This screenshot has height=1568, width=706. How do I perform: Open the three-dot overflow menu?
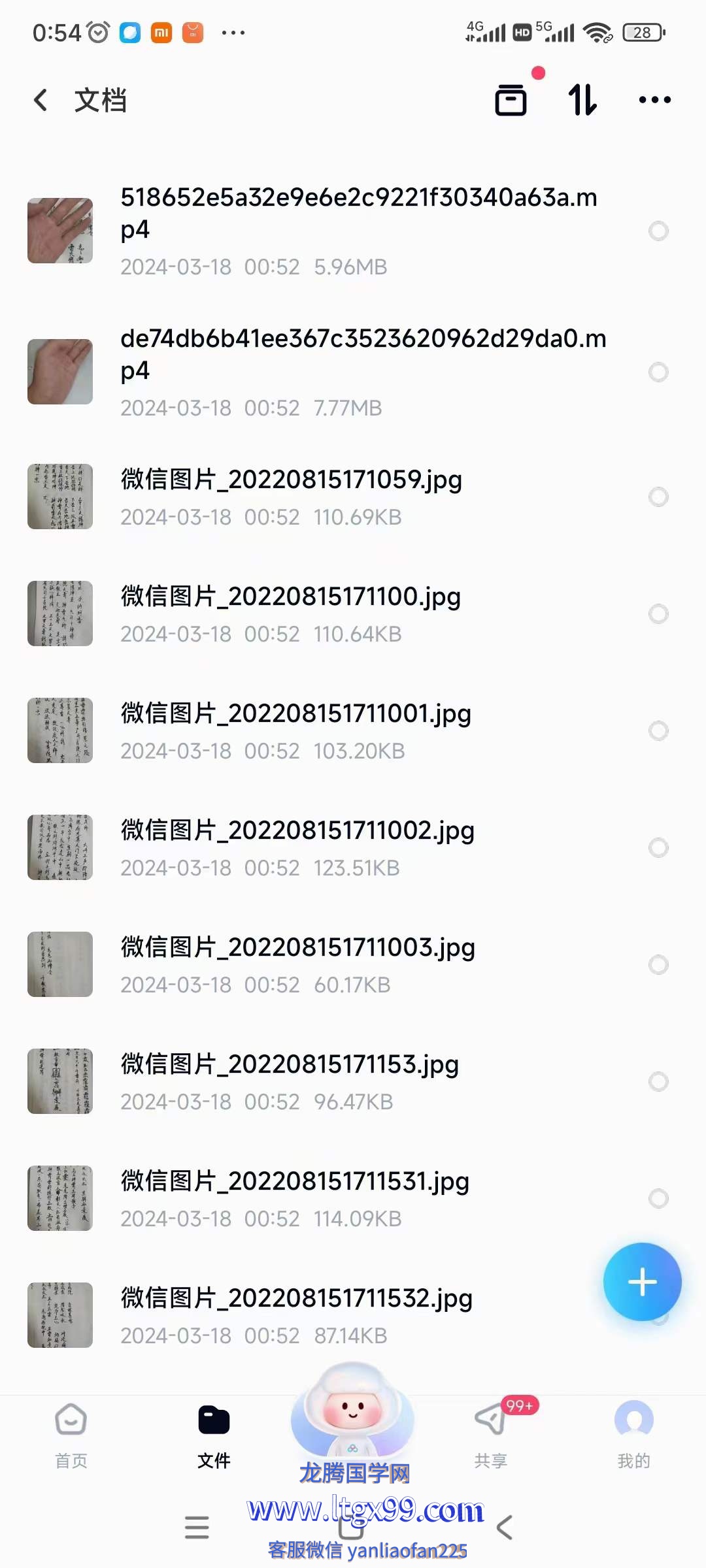click(654, 100)
